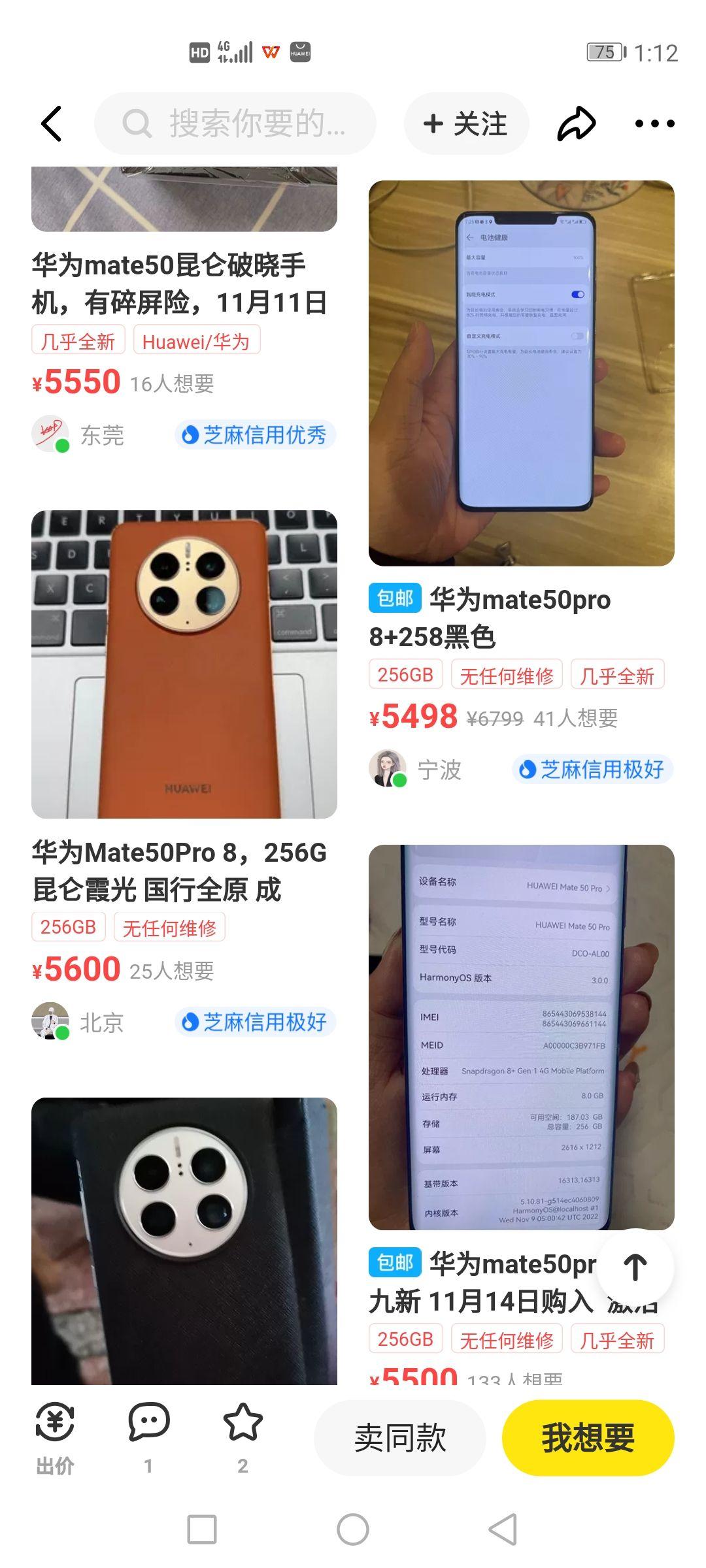Viewport: 706px width, 1568px height.
Task: Open the three-dot overflow menu
Action: point(654,123)
